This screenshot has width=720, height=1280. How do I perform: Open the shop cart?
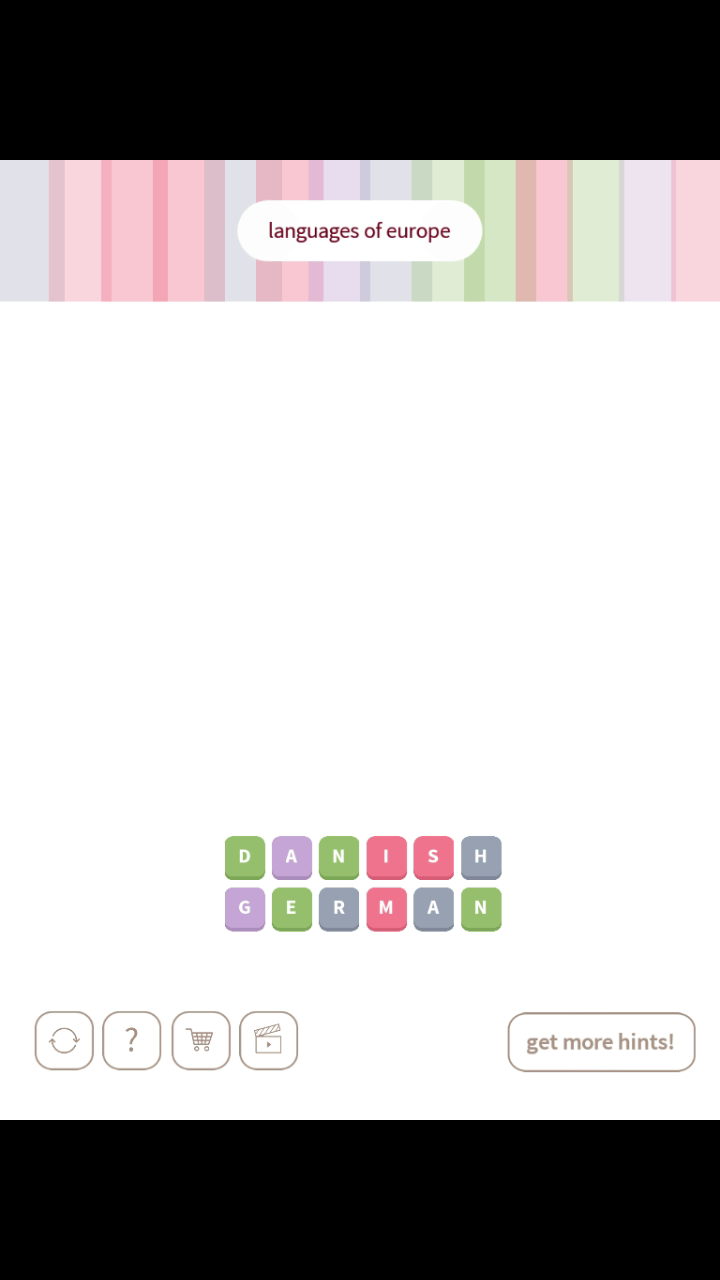200,1041
